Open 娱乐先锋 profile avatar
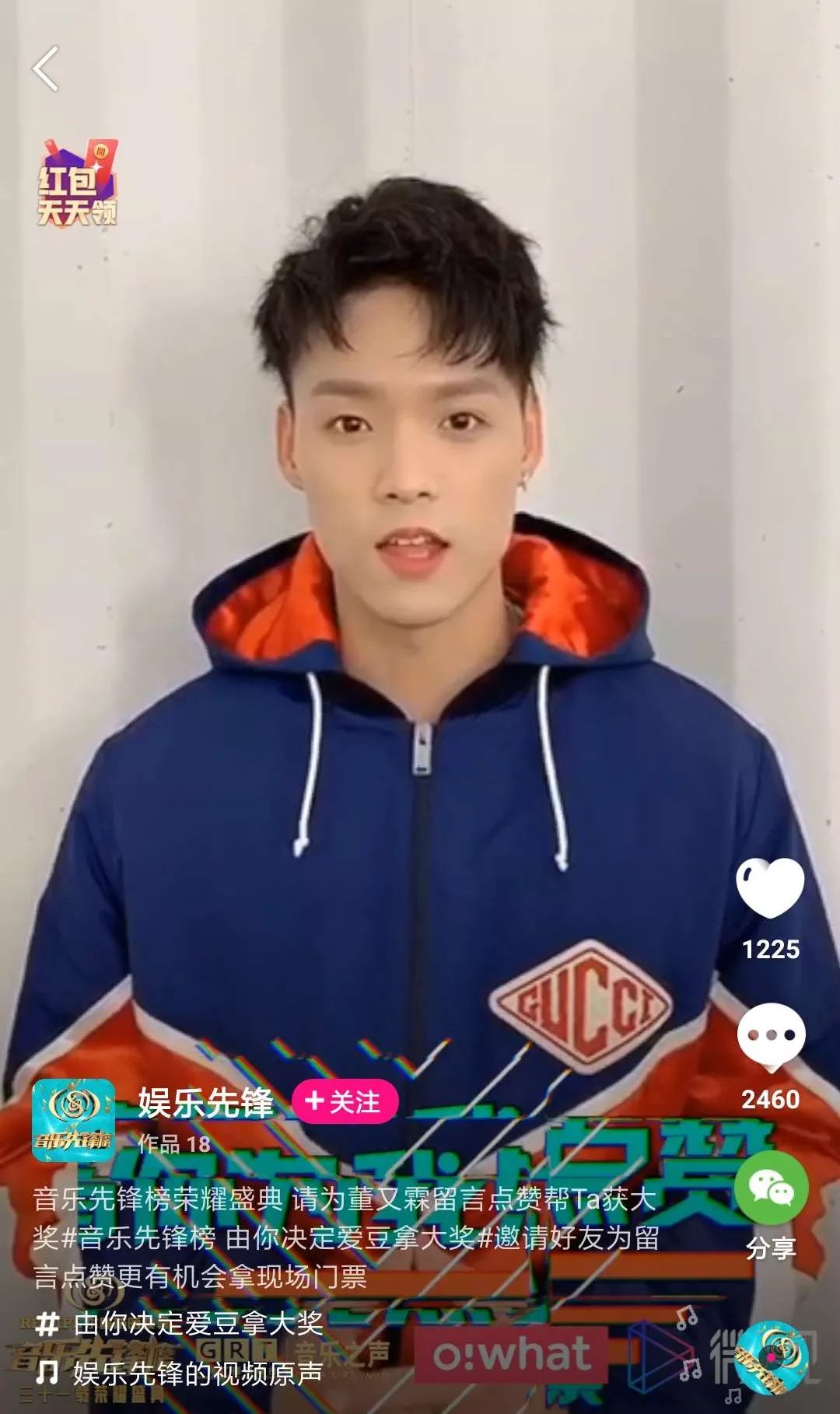 point(73,1120)
